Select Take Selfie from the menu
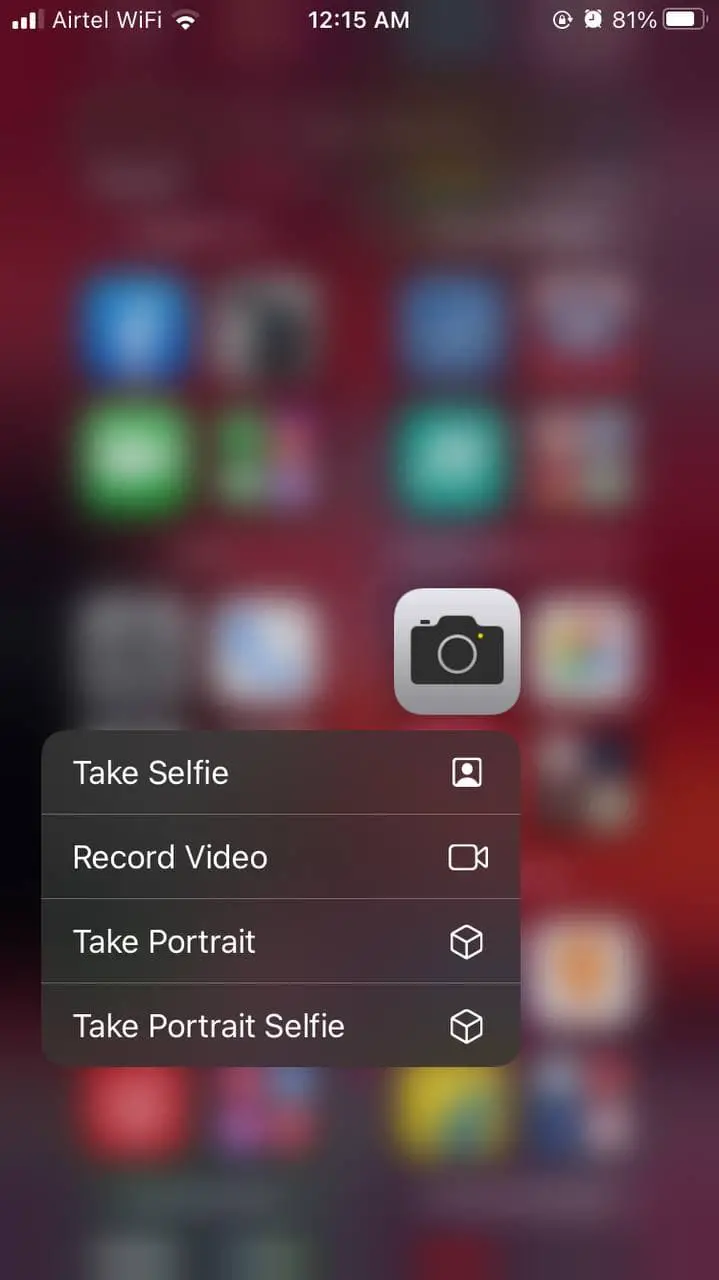 click(280, 773)
